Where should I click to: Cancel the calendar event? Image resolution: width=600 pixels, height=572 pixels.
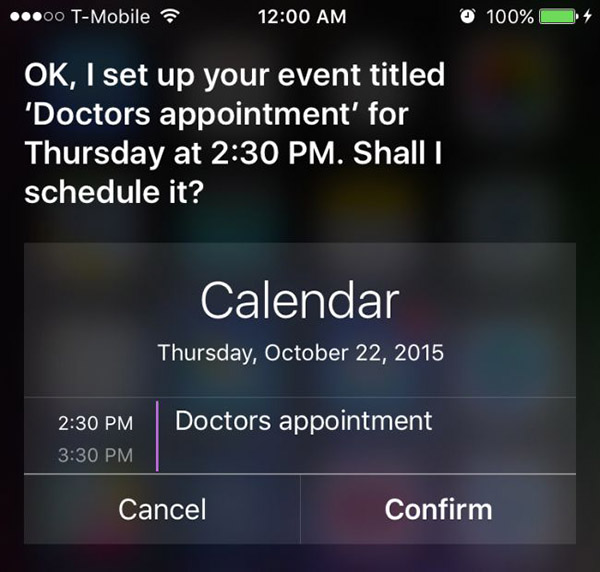tap(162, 509)
